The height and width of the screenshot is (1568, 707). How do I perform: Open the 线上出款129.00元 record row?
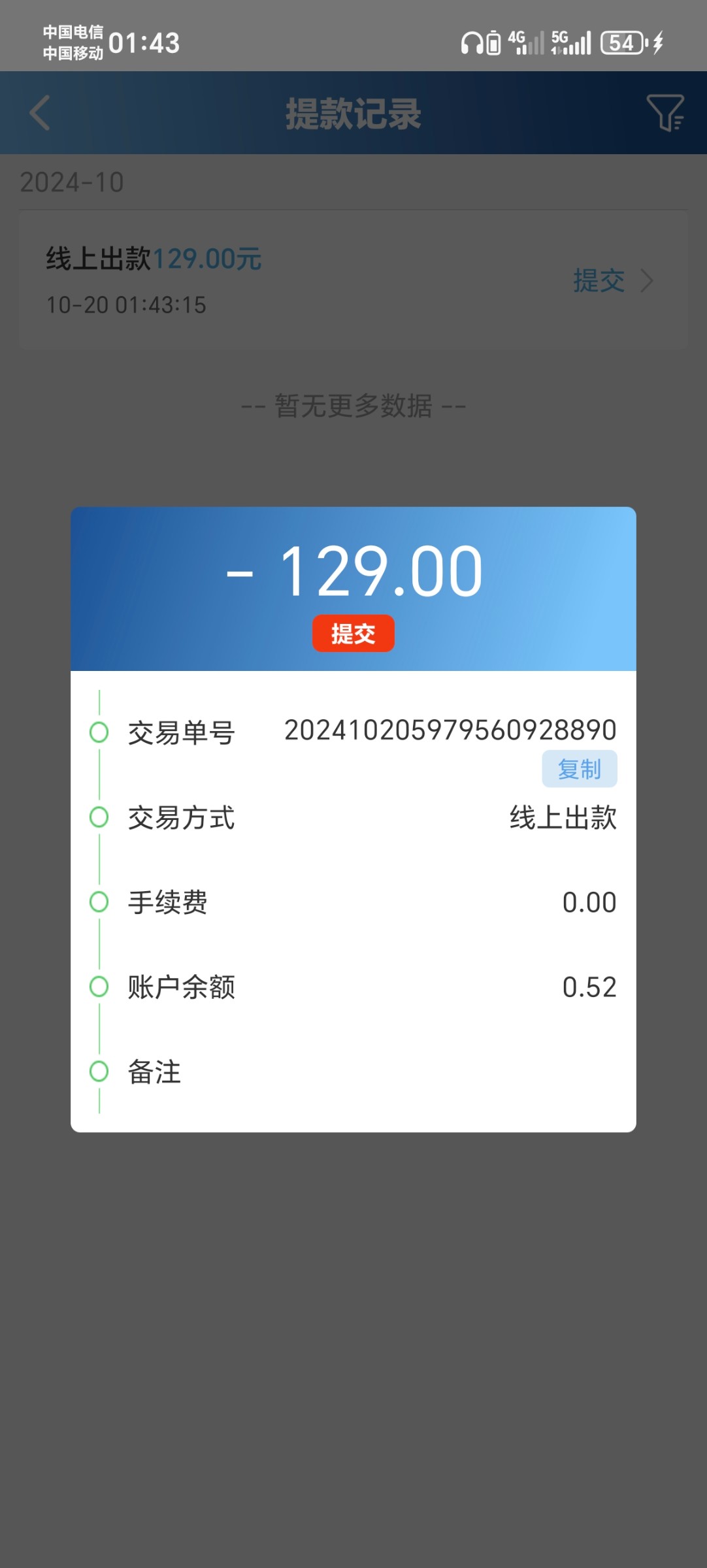point(353,280)
